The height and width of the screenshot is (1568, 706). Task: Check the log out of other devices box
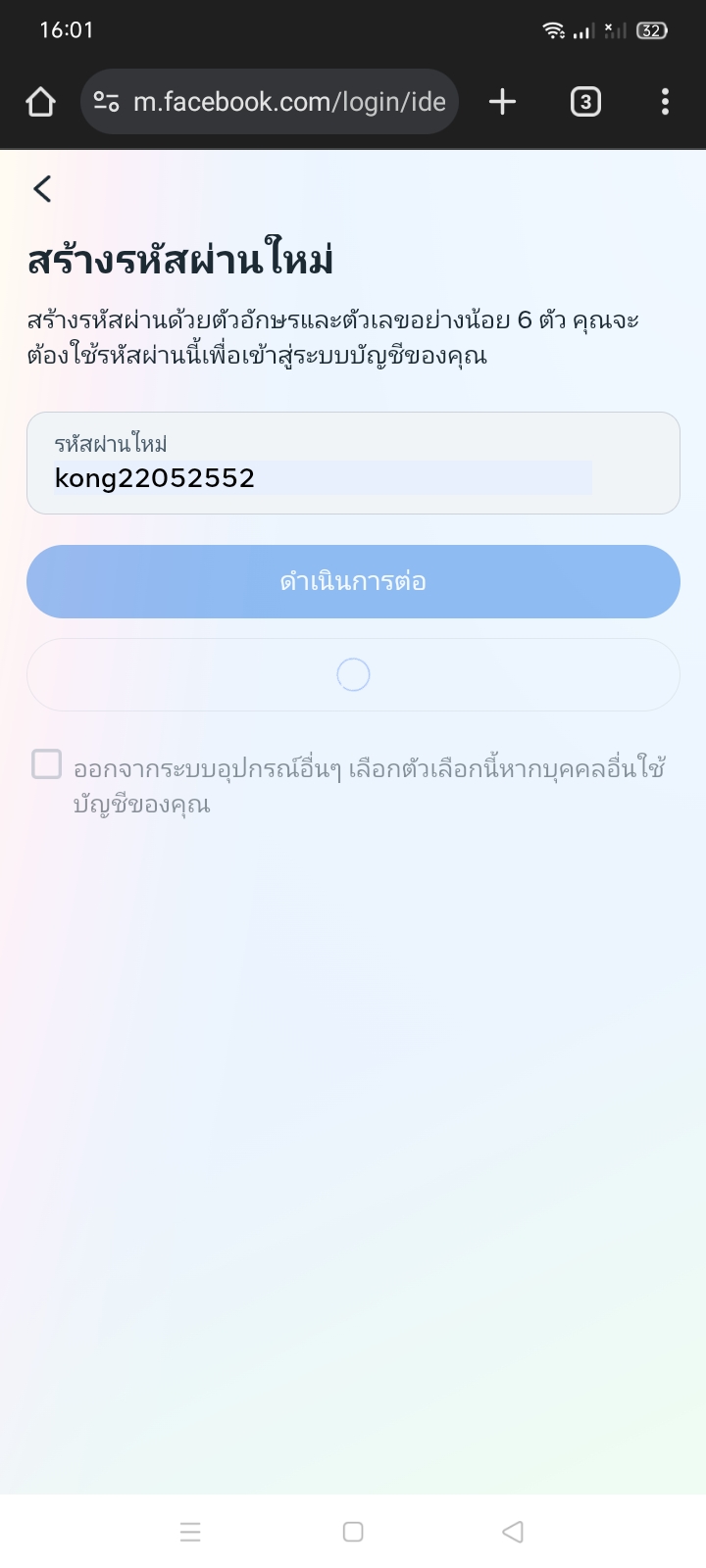click(47, 764)
